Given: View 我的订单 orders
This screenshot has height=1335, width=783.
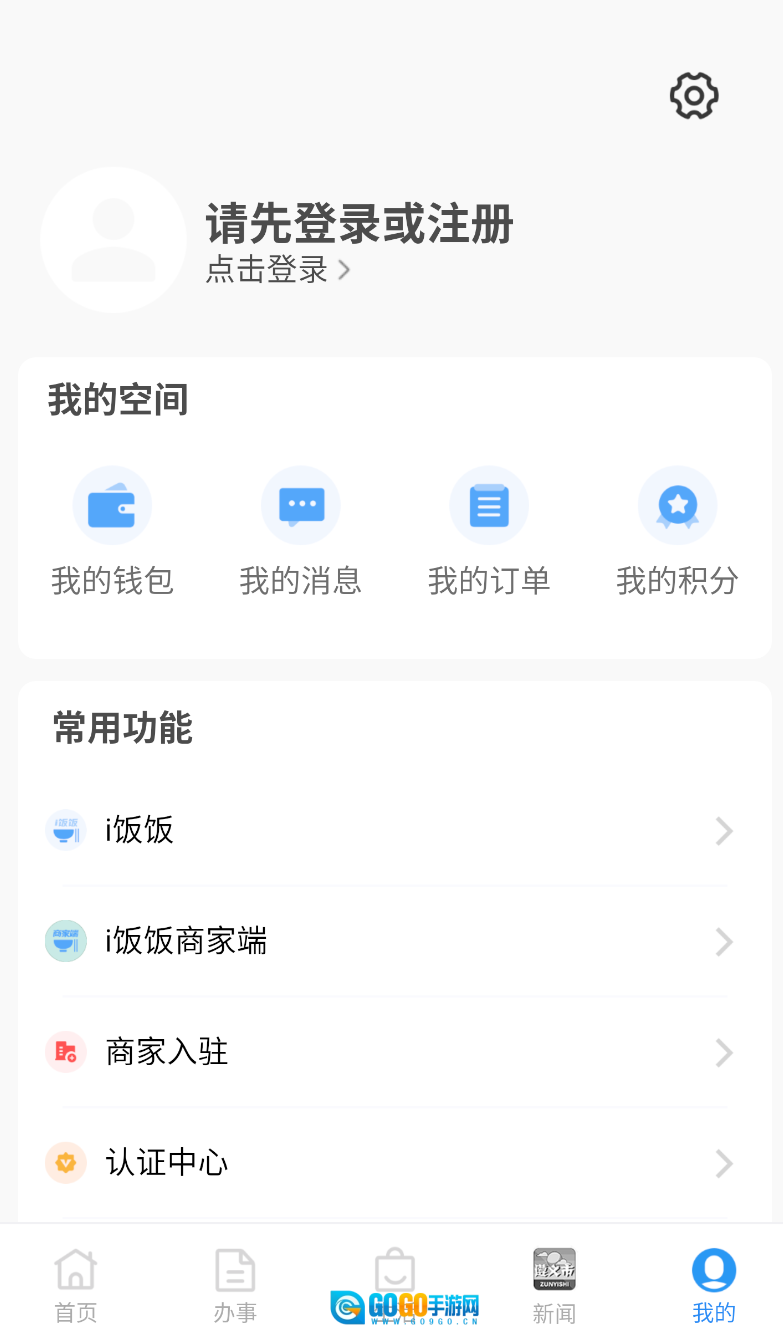Looking at the screenshot, I should [x=489, y=530].
